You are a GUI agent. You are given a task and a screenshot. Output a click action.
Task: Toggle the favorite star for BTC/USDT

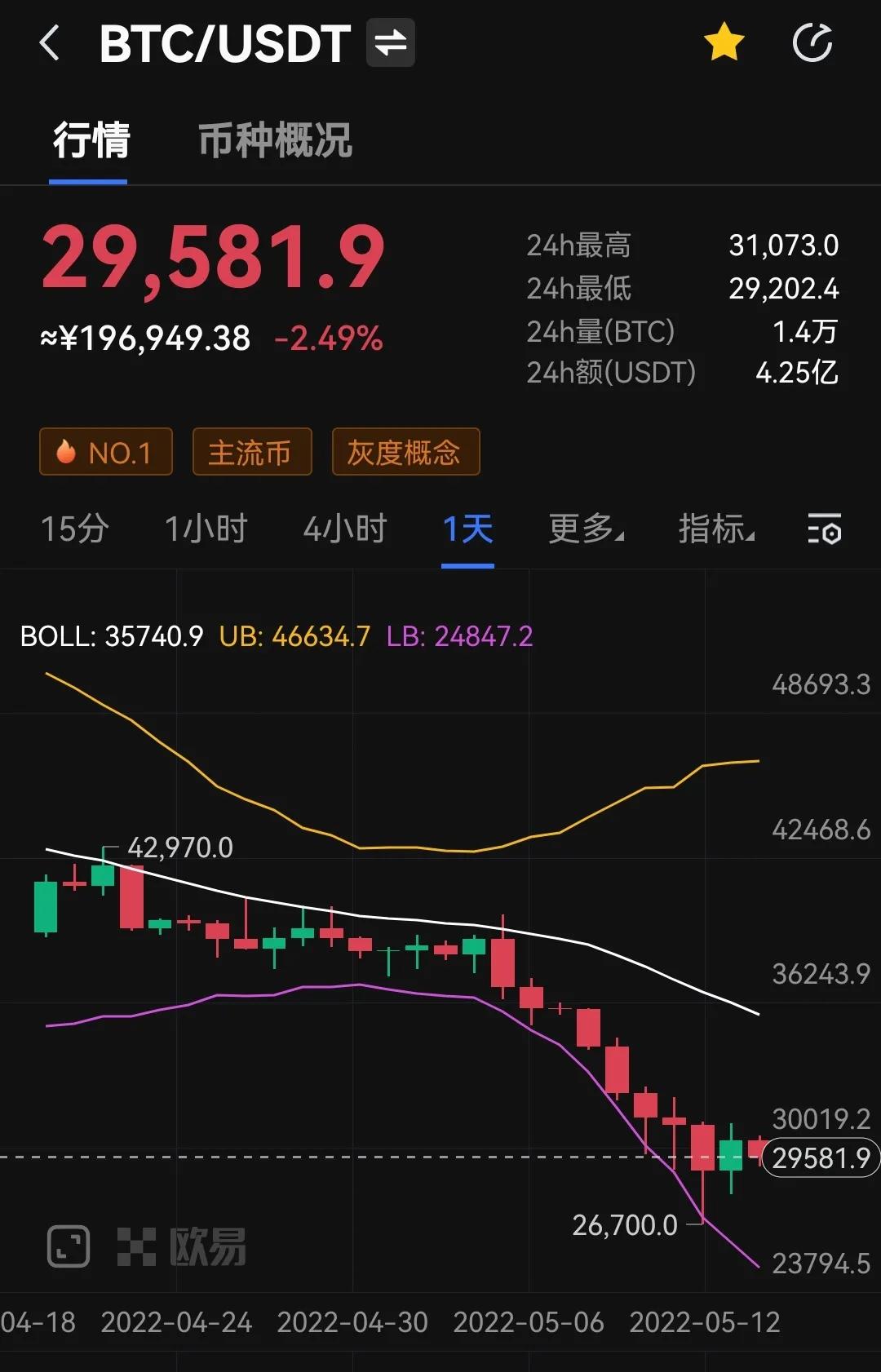(724, 44)
